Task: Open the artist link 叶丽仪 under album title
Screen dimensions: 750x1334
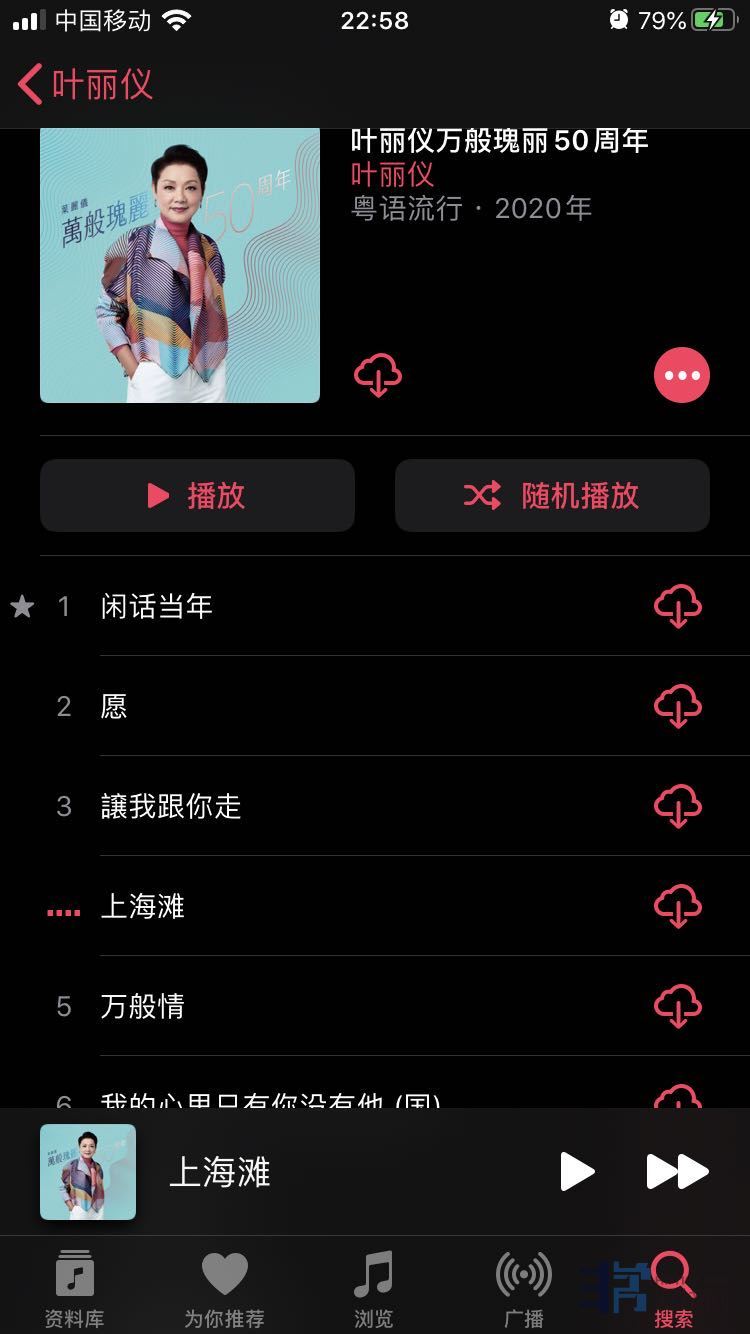Action: coord(392,174)
